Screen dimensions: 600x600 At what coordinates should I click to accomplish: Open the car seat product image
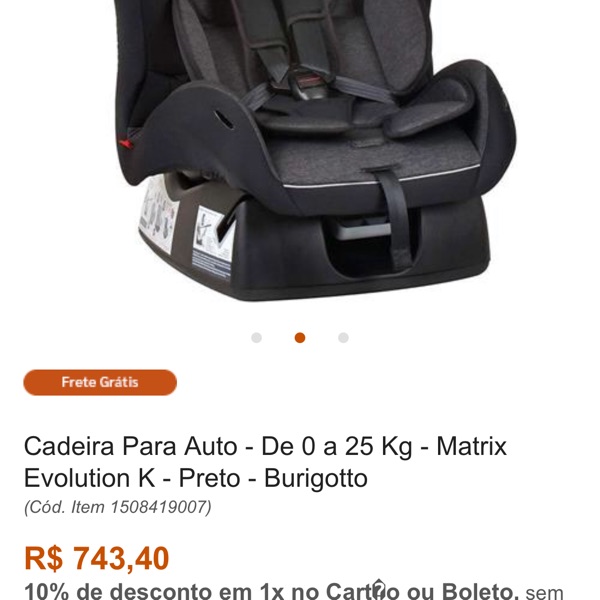click(x=300, y=150)
